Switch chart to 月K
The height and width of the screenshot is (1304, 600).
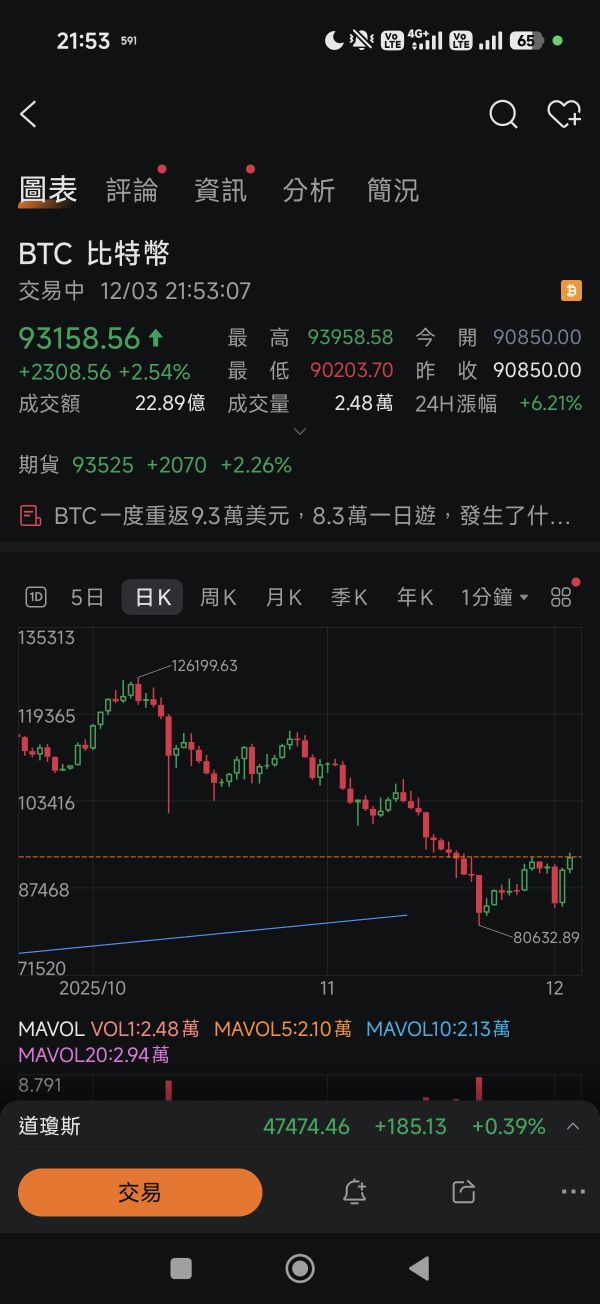(x=283, y=598)
